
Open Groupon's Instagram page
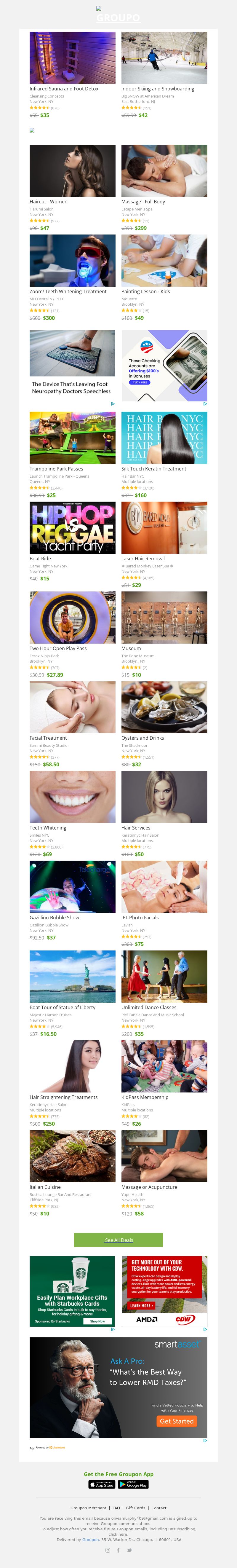click(108, 1550)
